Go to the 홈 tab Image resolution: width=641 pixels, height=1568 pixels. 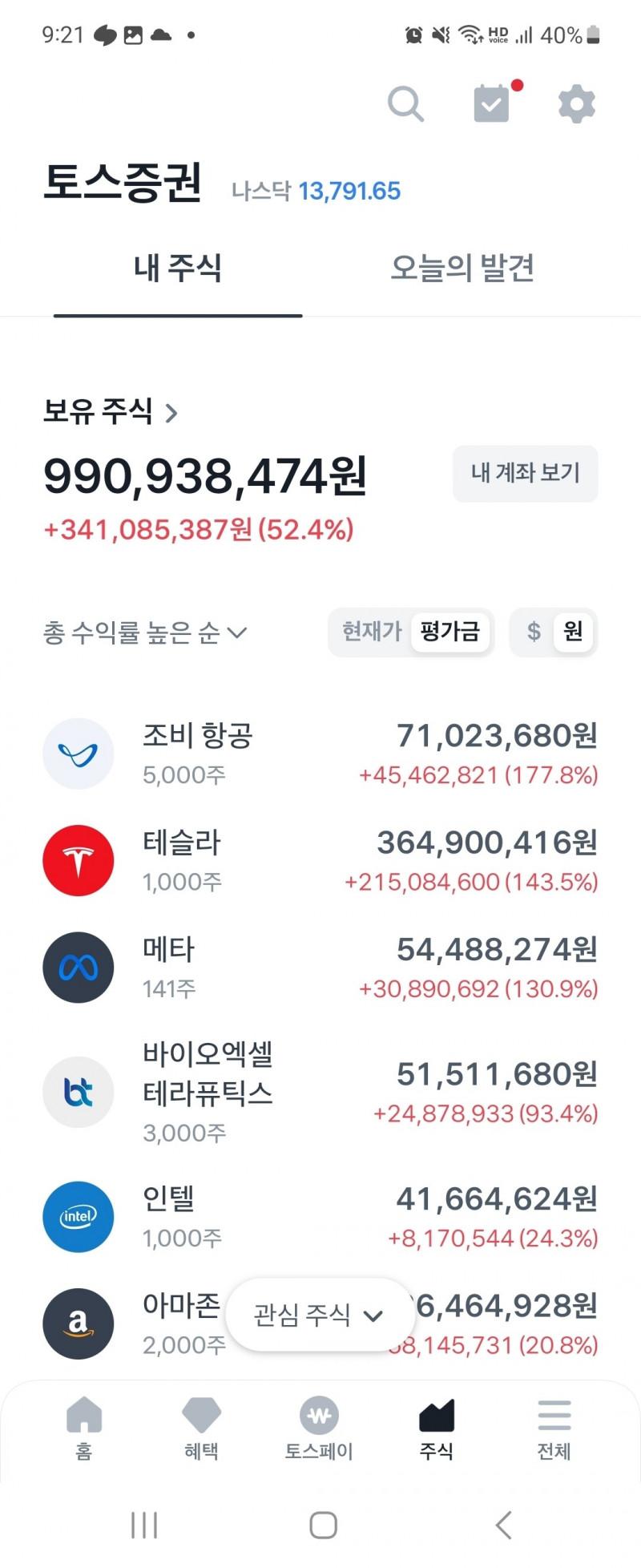84,1429
